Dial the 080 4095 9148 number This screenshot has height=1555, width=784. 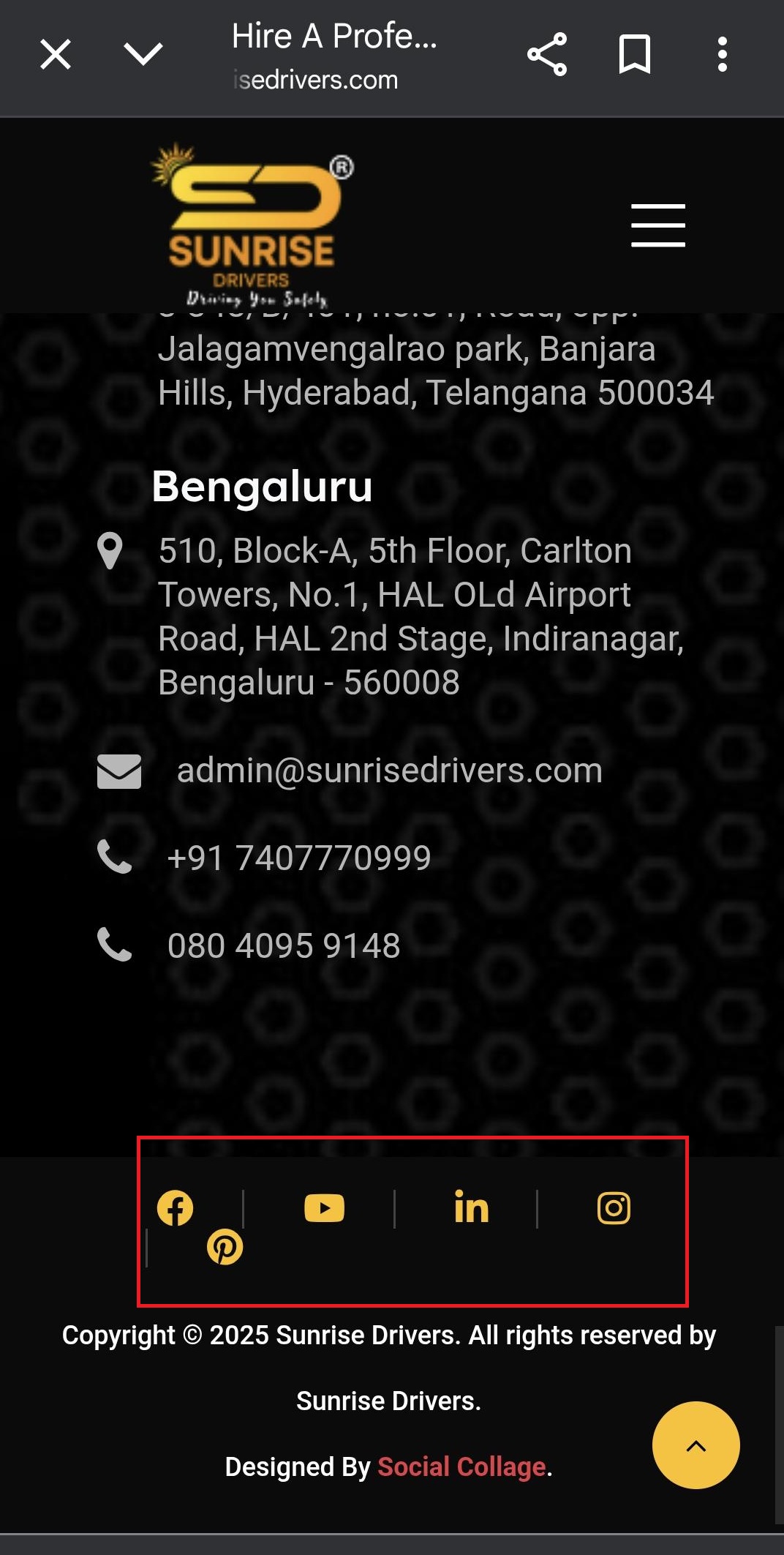click(284, 945)
